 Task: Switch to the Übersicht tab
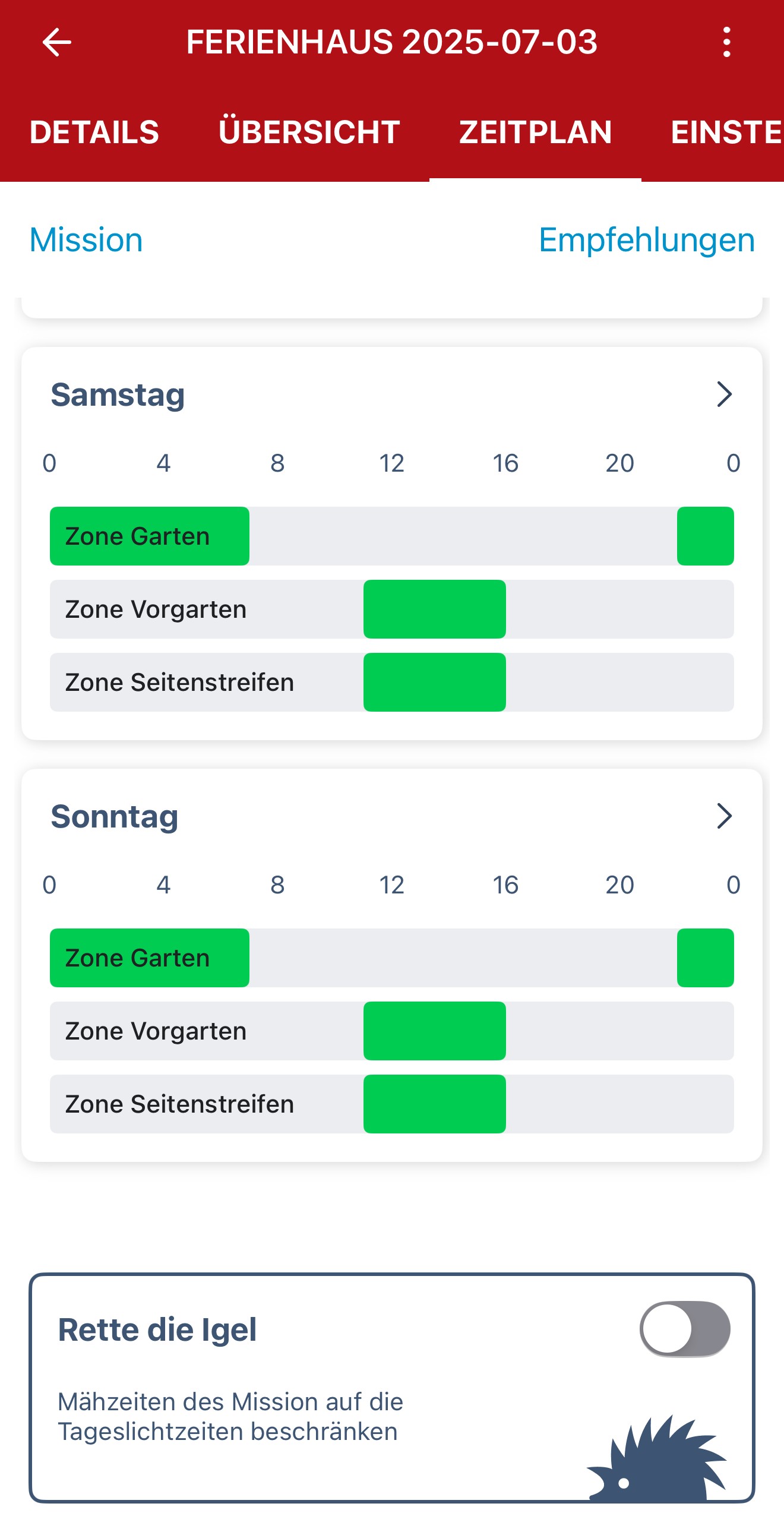[309, 132]
